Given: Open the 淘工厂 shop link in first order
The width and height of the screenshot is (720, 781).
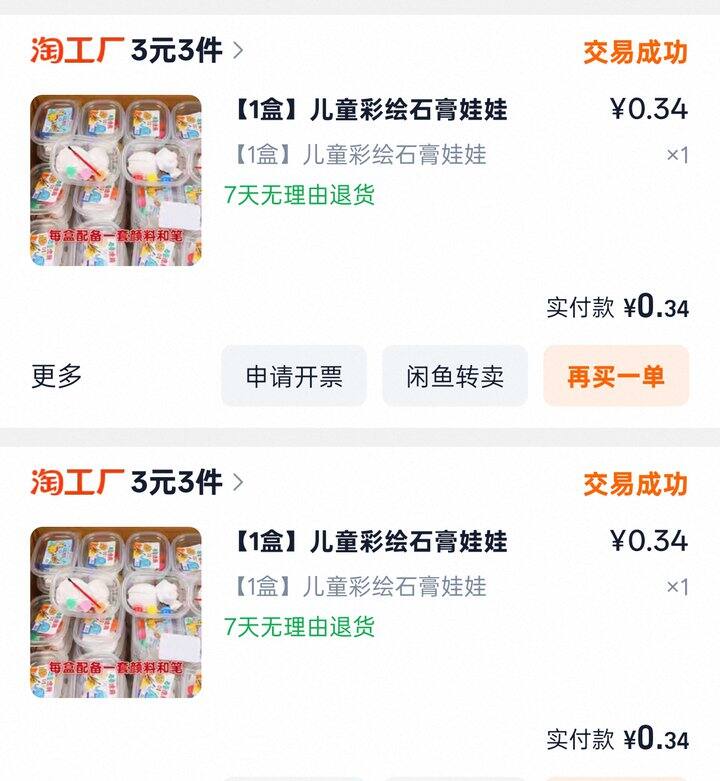Looking at the screenshot, I should [136, 50].
